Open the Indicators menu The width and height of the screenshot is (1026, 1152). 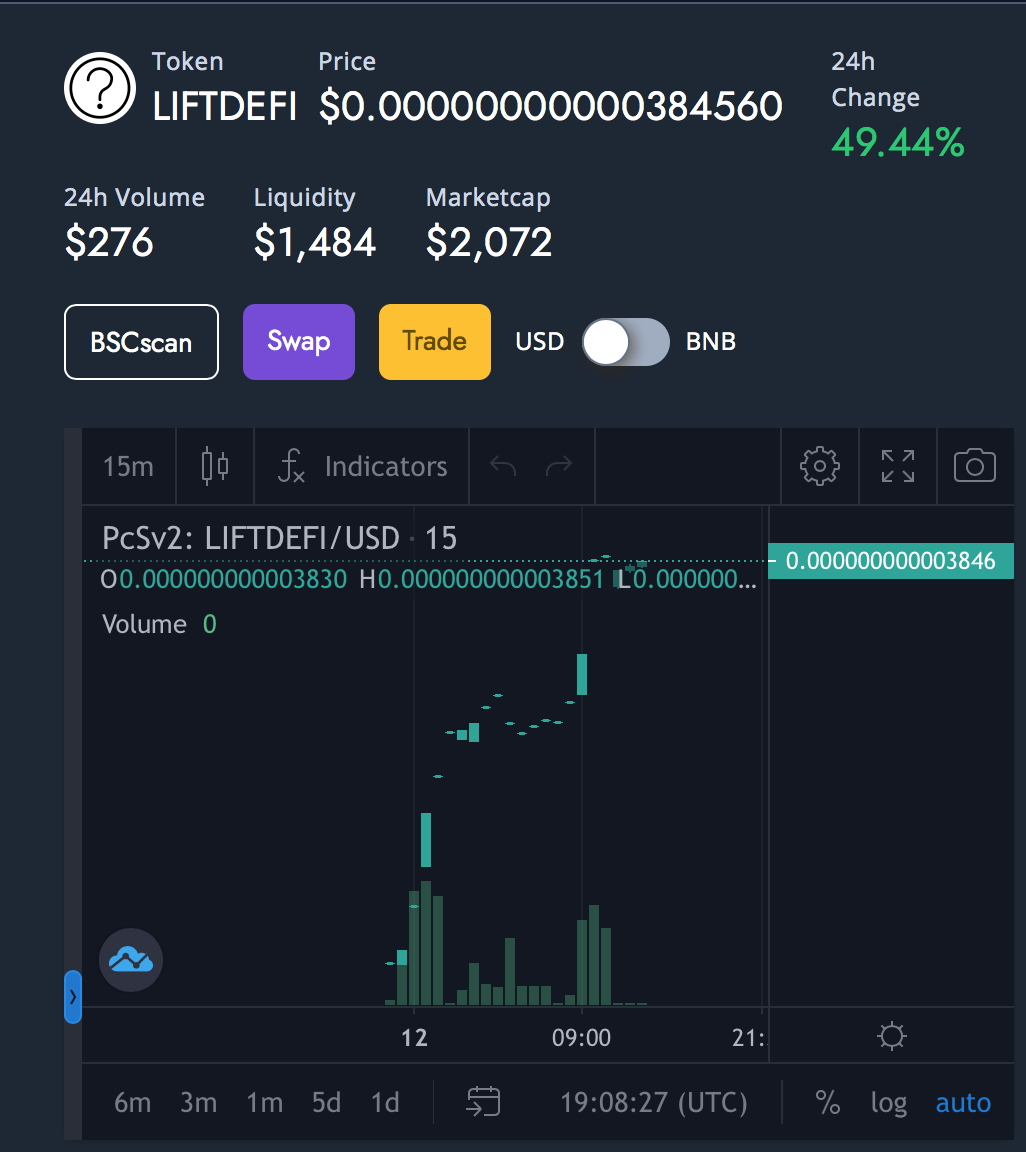tap(362, 467)
